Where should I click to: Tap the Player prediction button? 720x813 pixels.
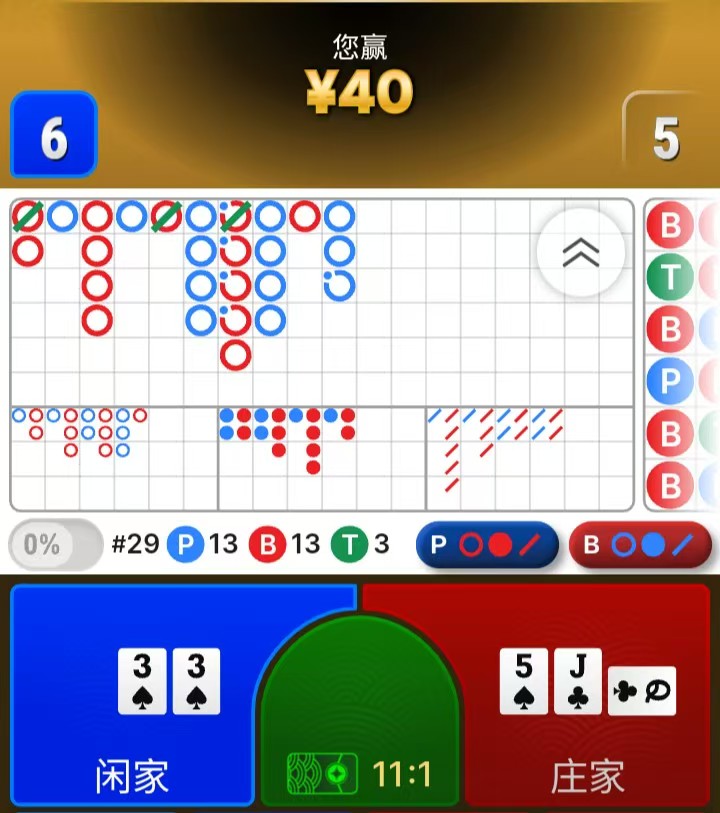pyautogui.click(x=488, y=545)
